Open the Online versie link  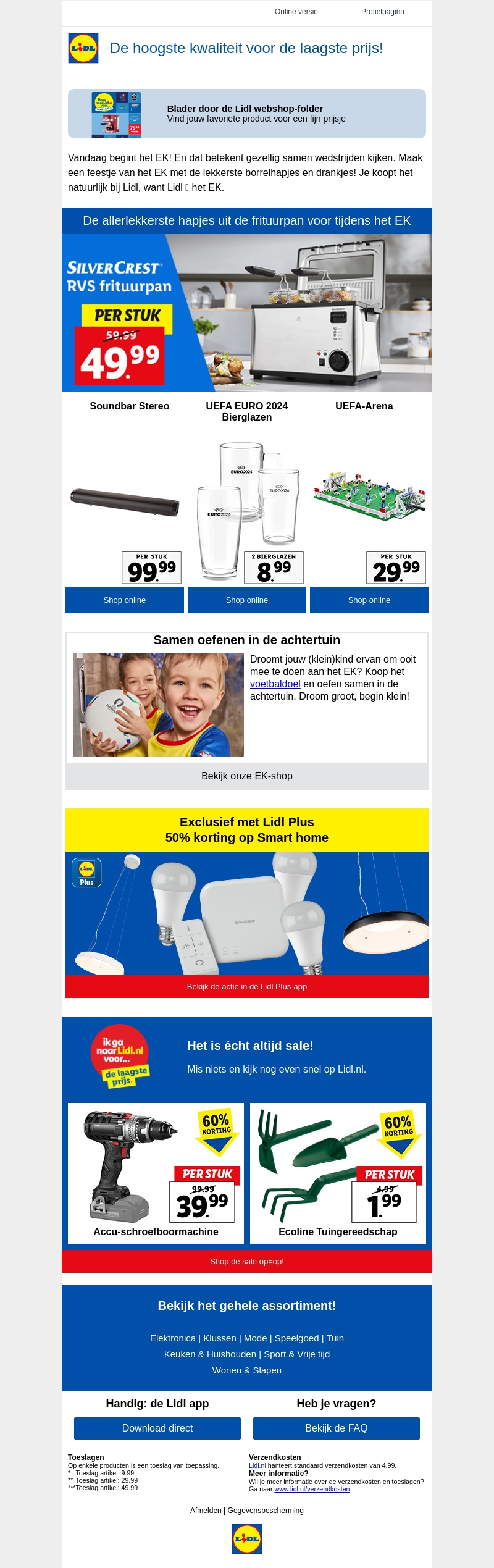(x=296, y=12)
